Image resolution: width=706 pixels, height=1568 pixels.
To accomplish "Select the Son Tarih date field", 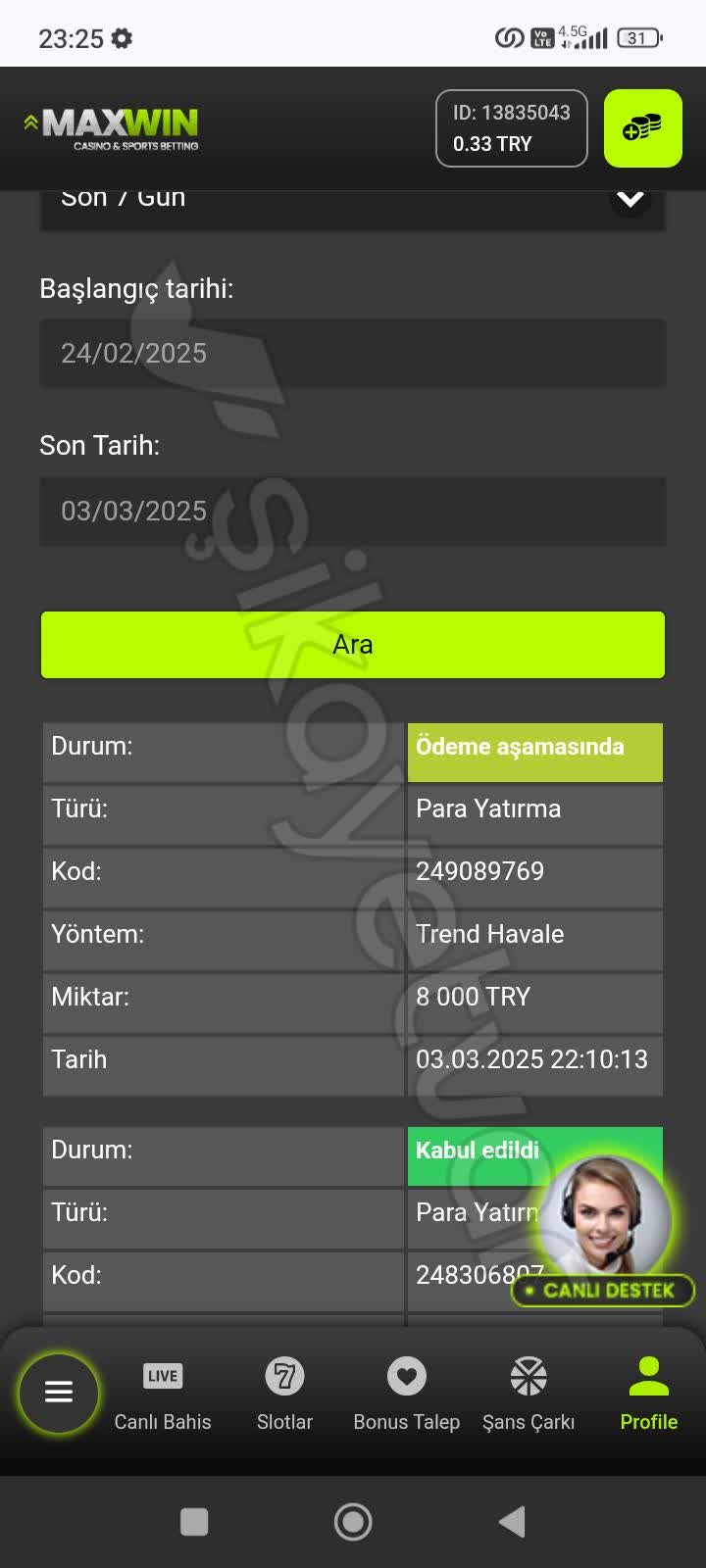I will tap(352, 512).
